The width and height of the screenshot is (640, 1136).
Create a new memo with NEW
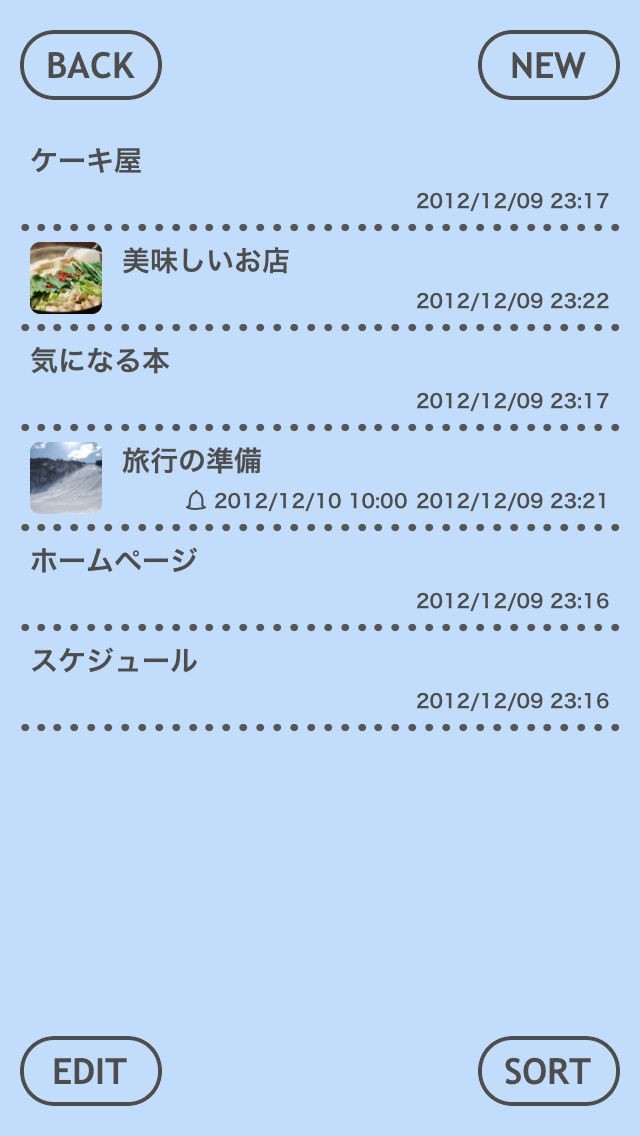pos(548,66)
